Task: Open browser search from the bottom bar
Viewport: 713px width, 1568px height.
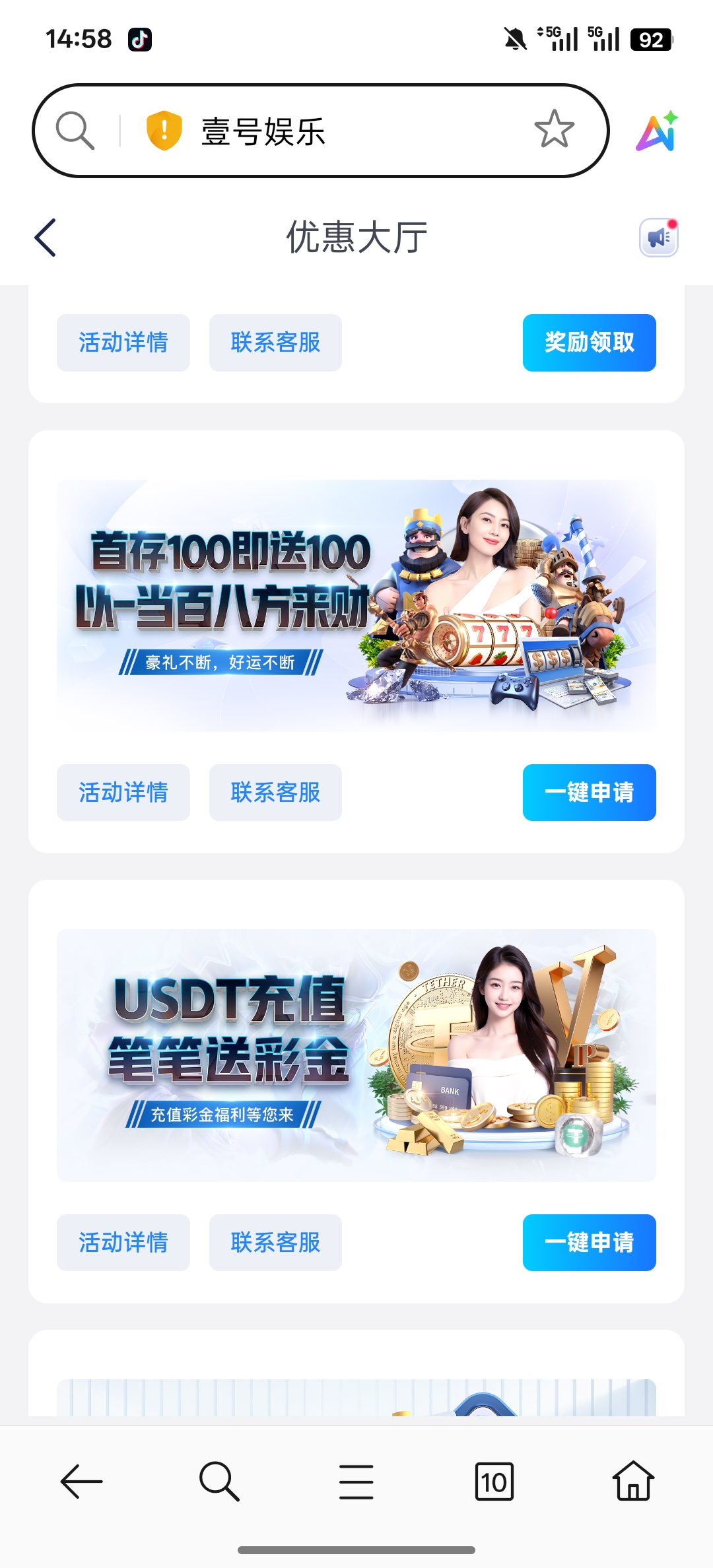Action: click(x=219, y=1482)
